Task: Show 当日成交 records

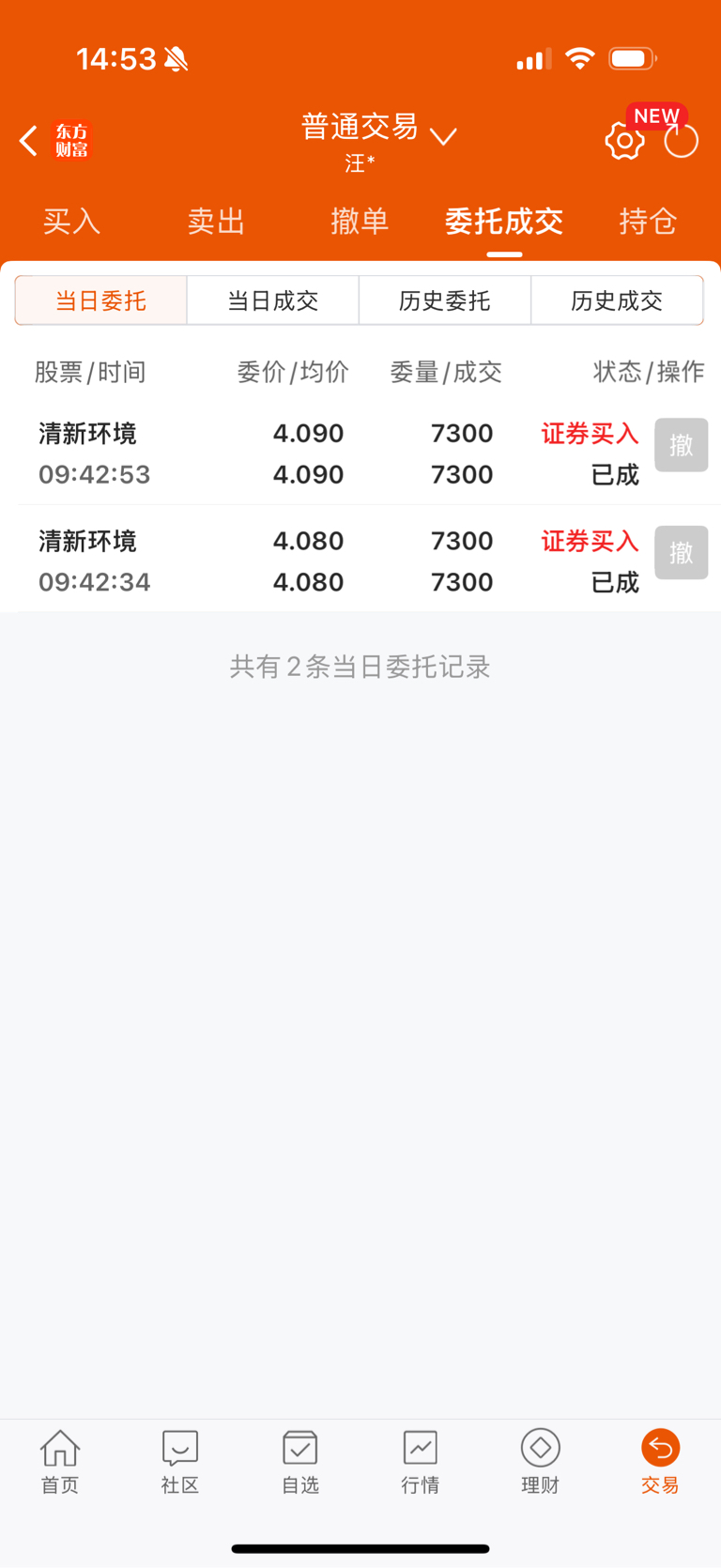Action: pyautogui.click(x=273, y=300)
